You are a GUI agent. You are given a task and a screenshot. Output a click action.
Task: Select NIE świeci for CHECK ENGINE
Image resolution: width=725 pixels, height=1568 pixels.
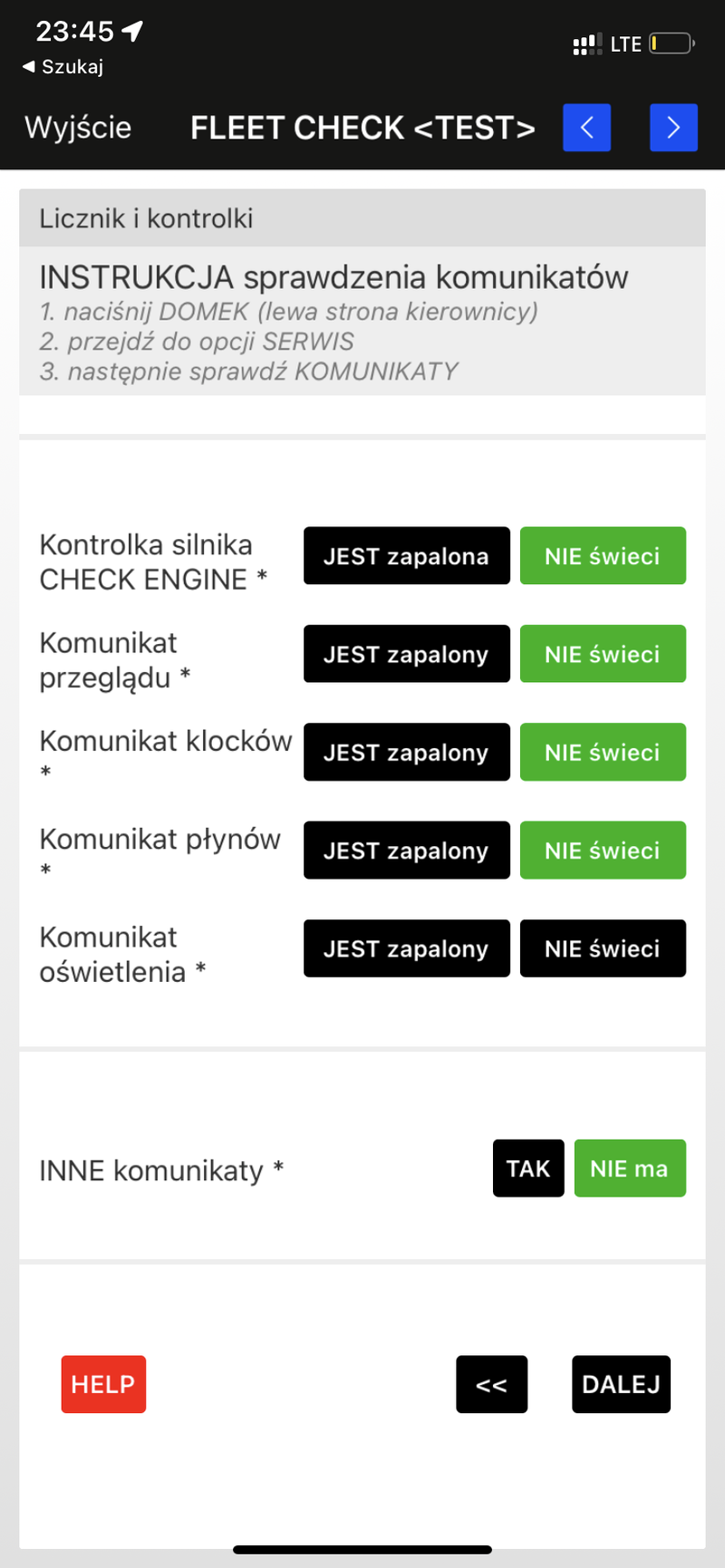603,556
